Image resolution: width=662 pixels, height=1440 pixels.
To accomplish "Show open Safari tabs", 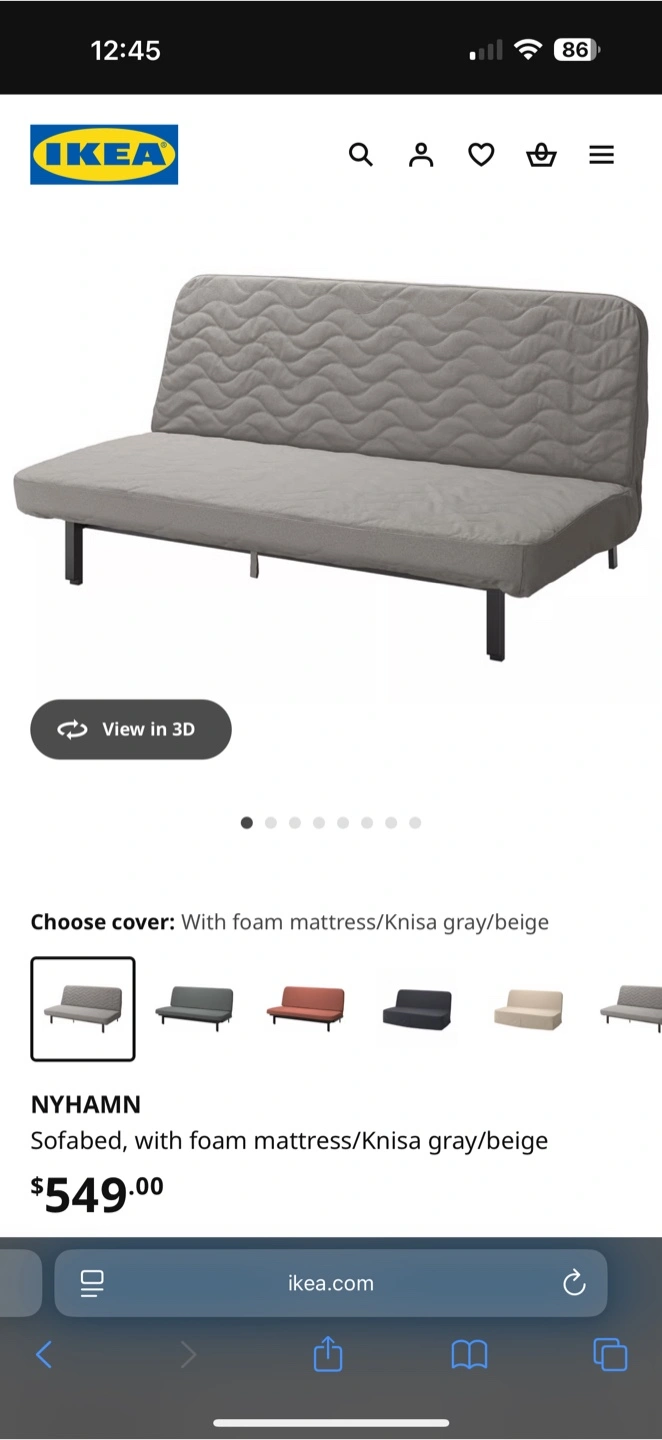I will [610, 1355].
